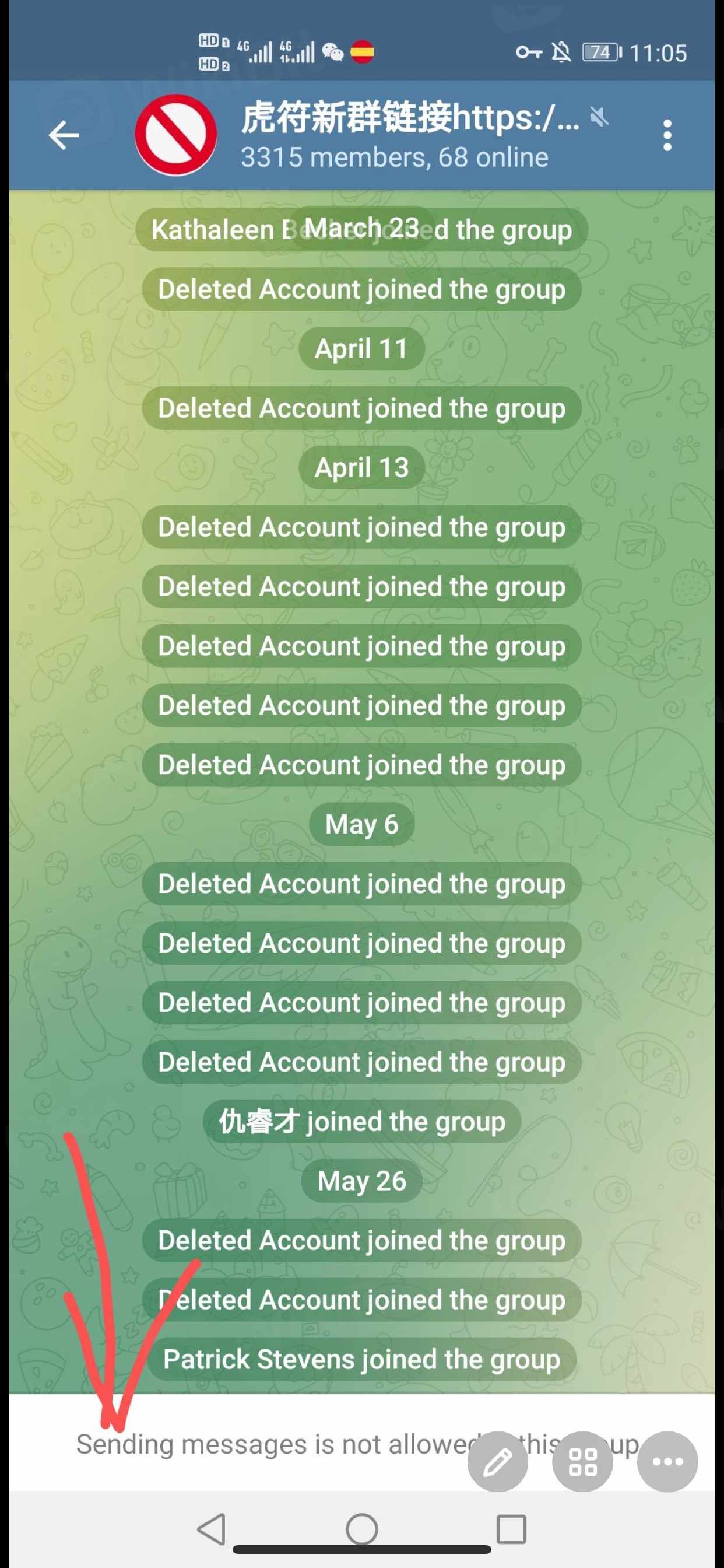Open the three-dot overflow menu
Image resolution: width=724 pixels, height=1568 pixels.
(667, 135)
